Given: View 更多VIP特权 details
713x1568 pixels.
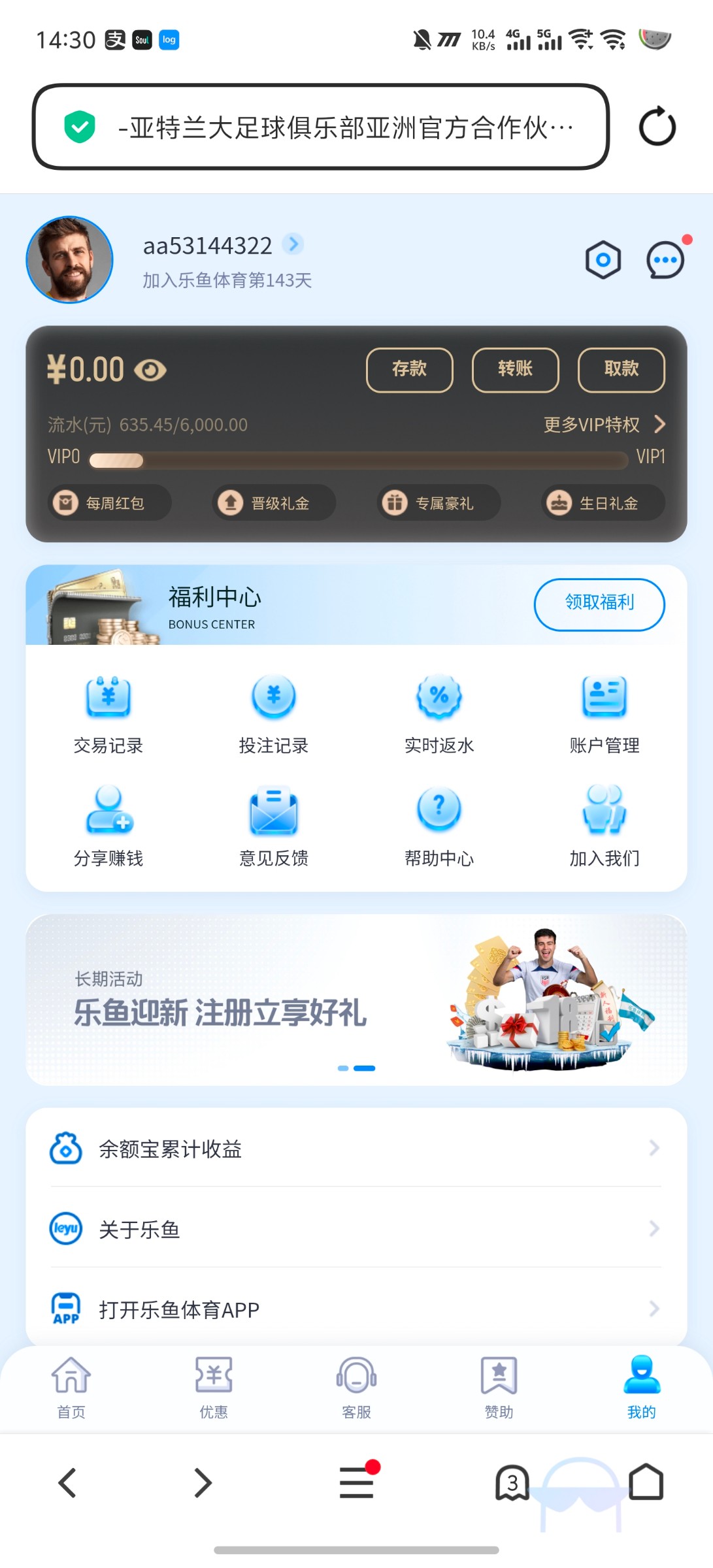Looking at the screenshot, I should (x=604, y=425).
